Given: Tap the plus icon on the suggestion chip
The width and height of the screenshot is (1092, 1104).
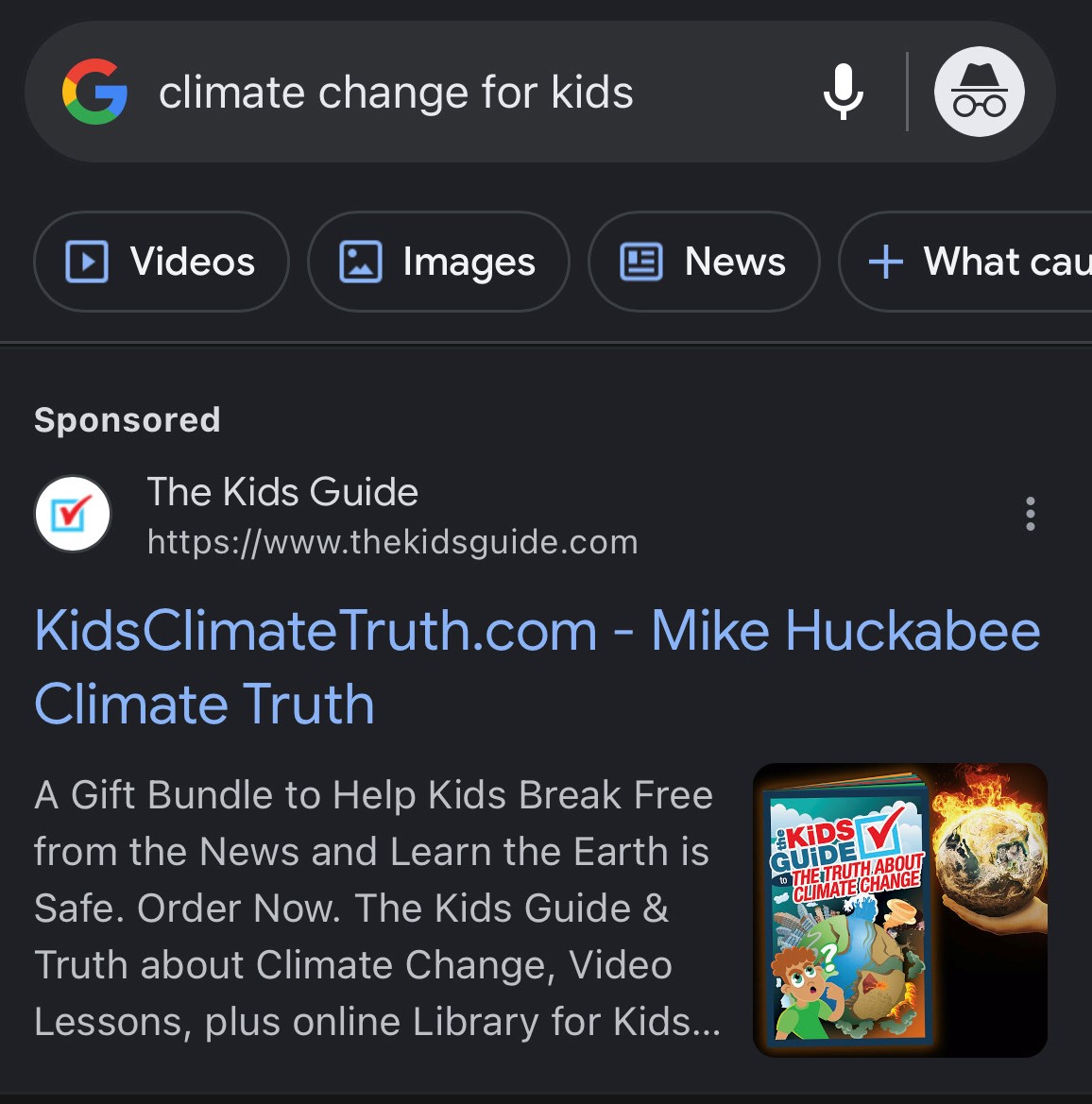Looking at the screenshot, I should point(885,262).
